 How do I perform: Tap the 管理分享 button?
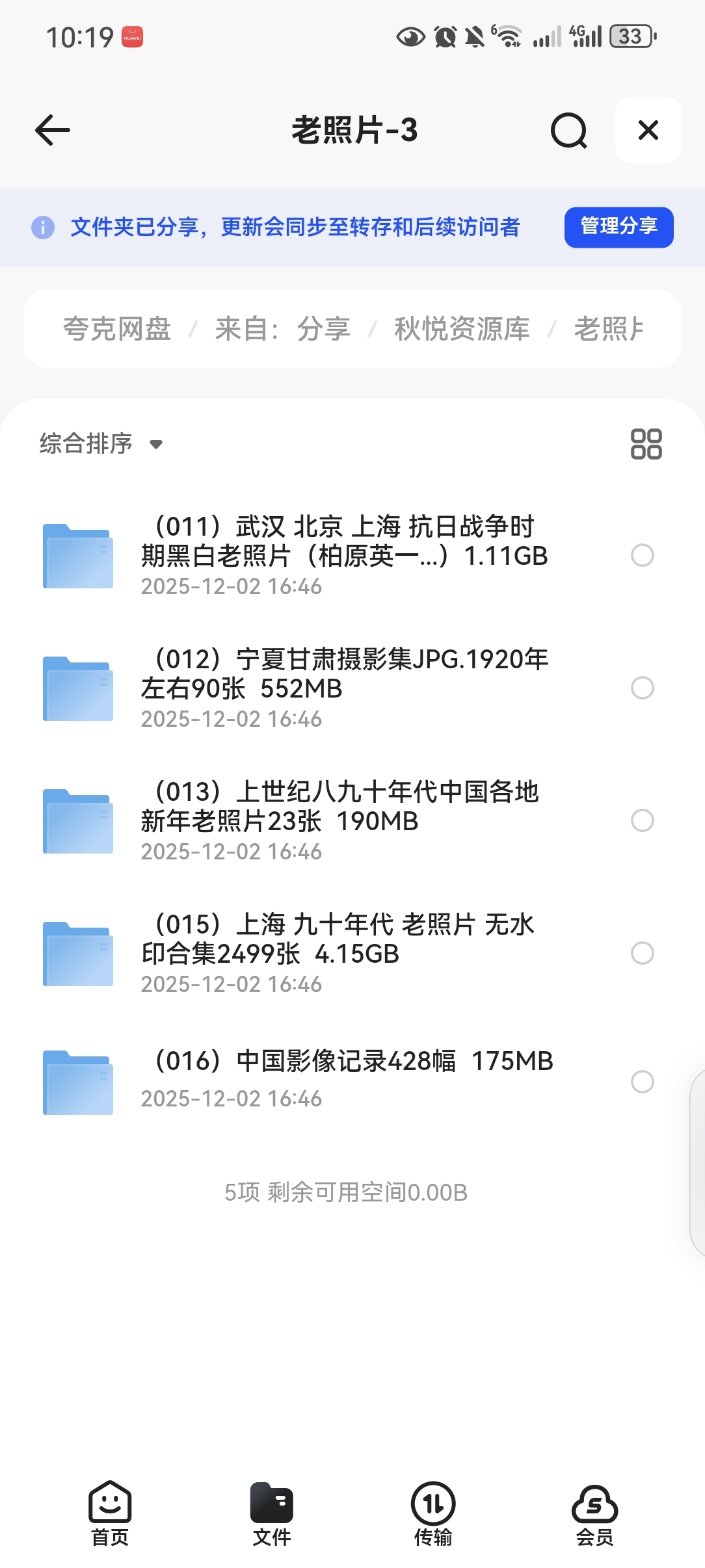pos(619,227)
